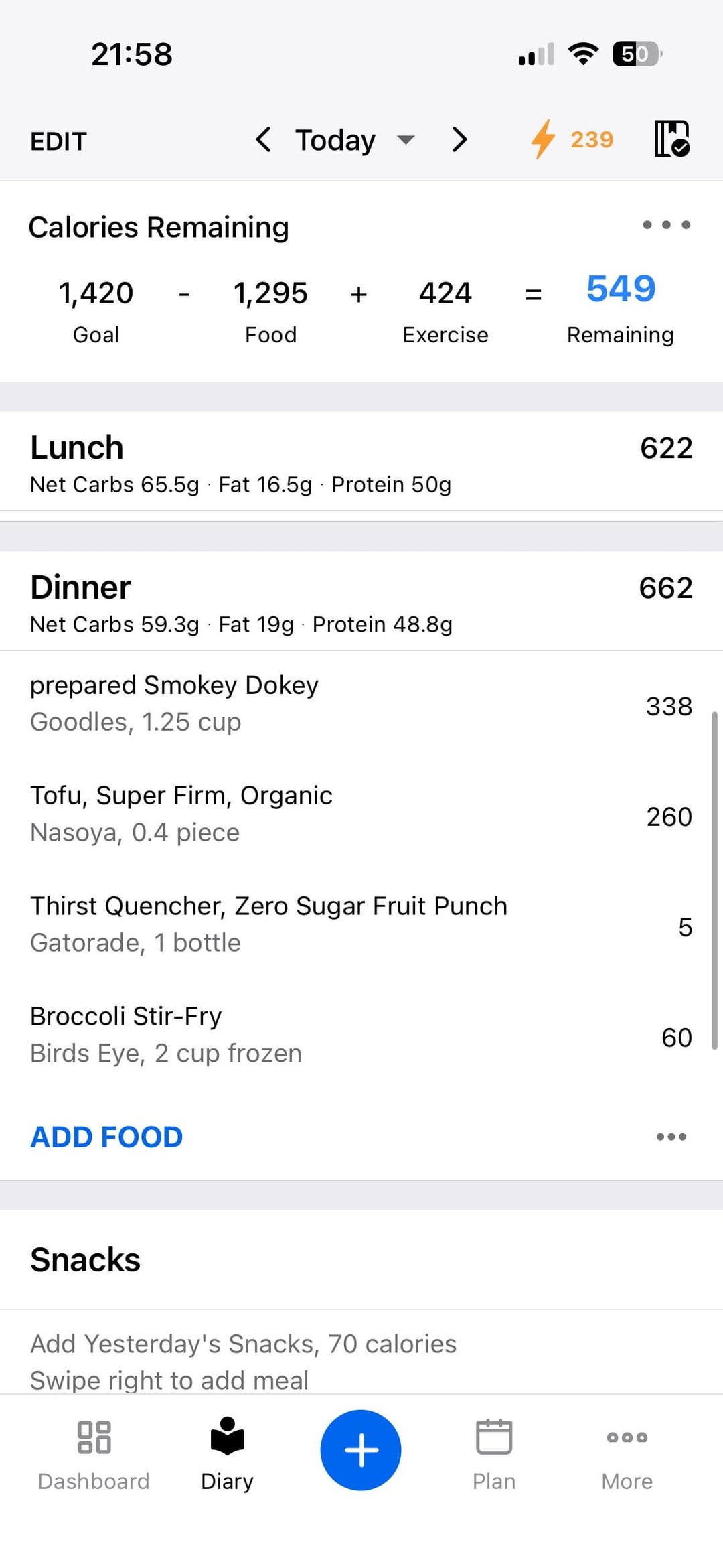
Task: Open Dinner more options menu
Action: [x=671, y=1137]
